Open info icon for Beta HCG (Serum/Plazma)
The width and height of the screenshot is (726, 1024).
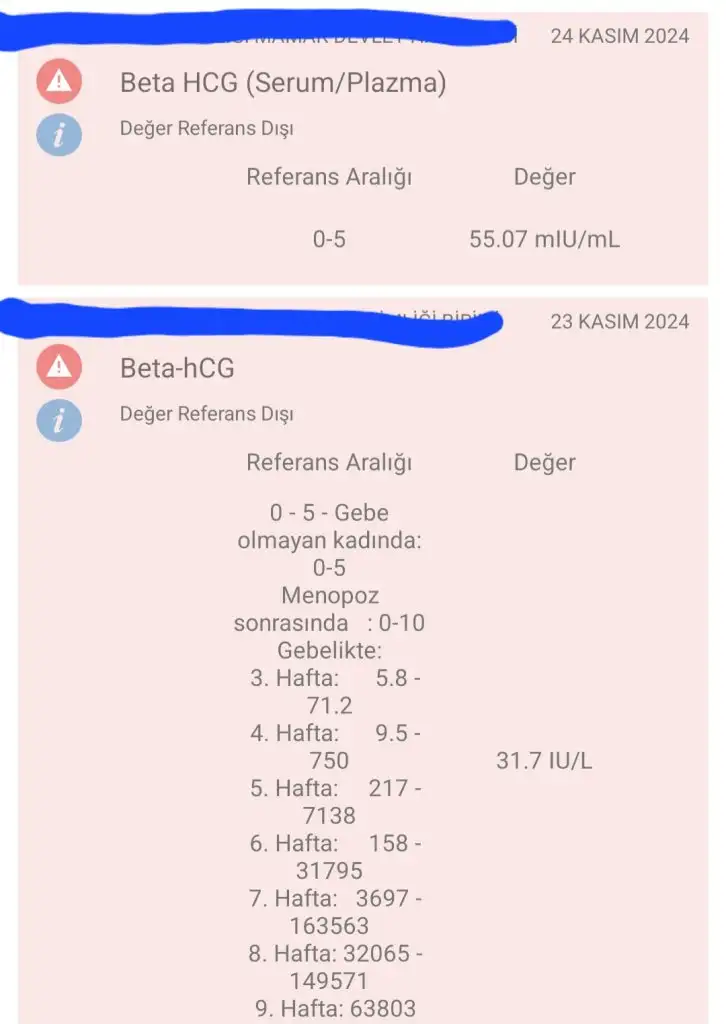[59, 134]
